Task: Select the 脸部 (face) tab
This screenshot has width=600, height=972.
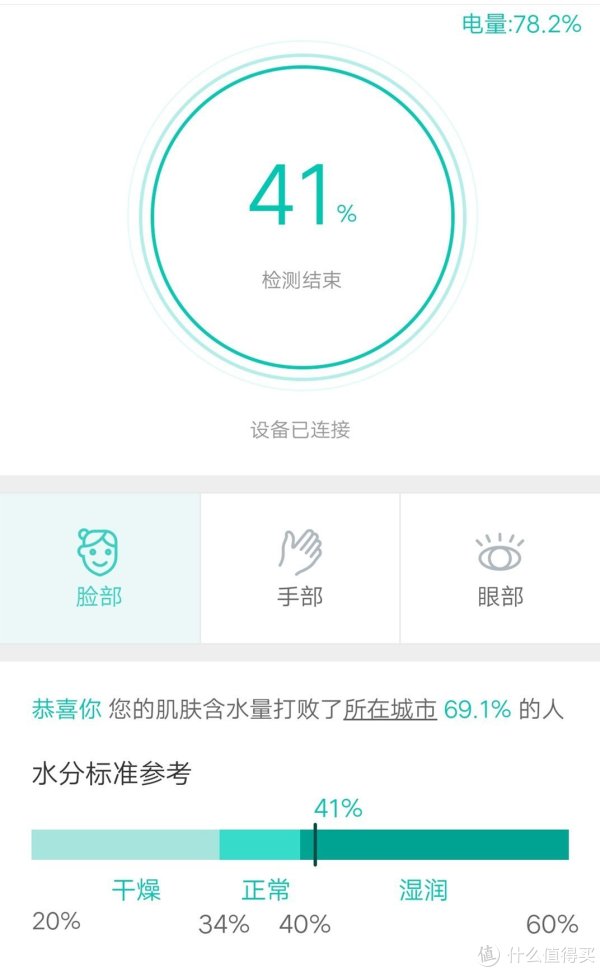Action: [99, 568]
